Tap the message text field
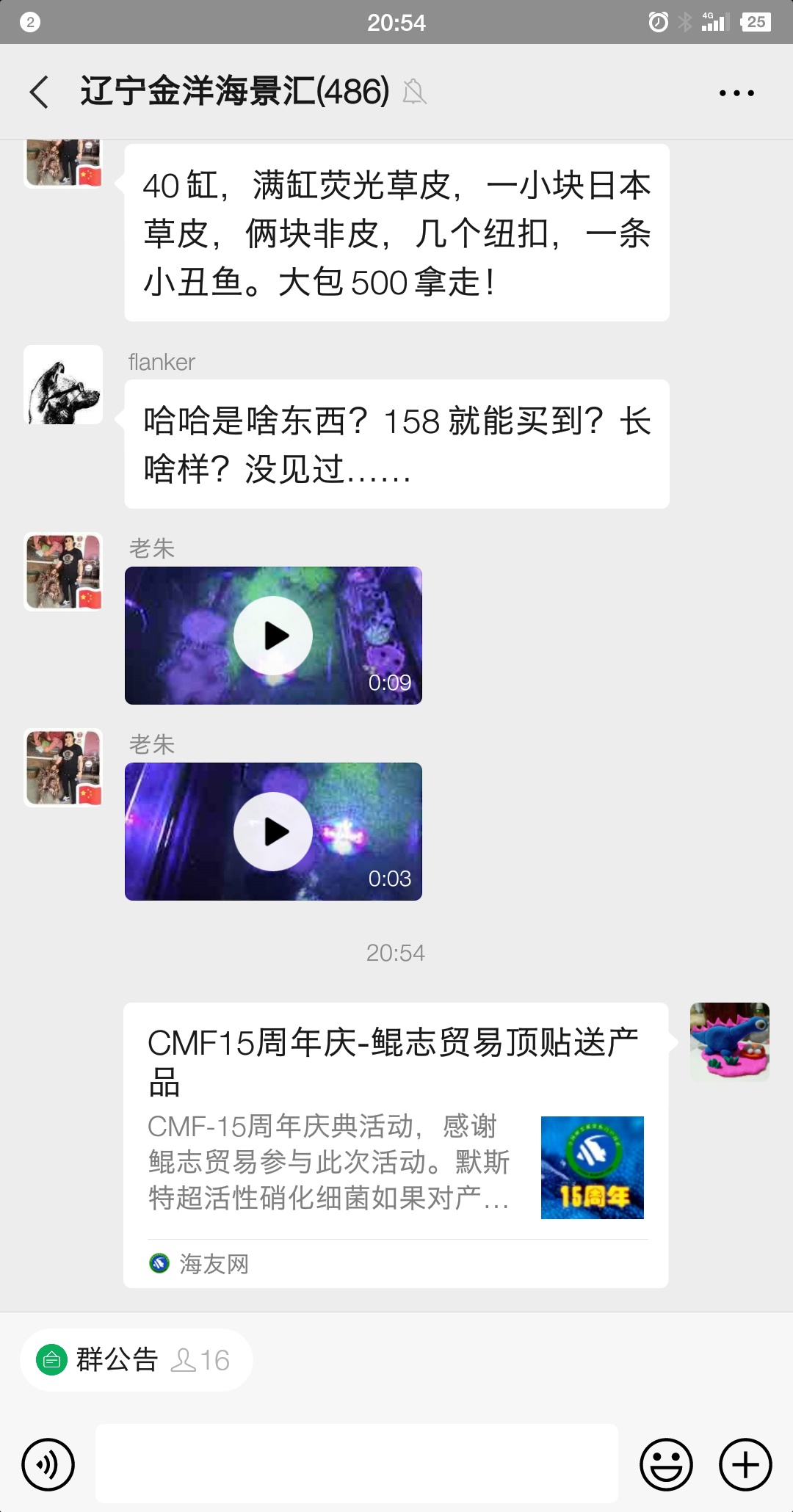The width and height of the screenshot is (793, 1512). [x=357, y=1464]
